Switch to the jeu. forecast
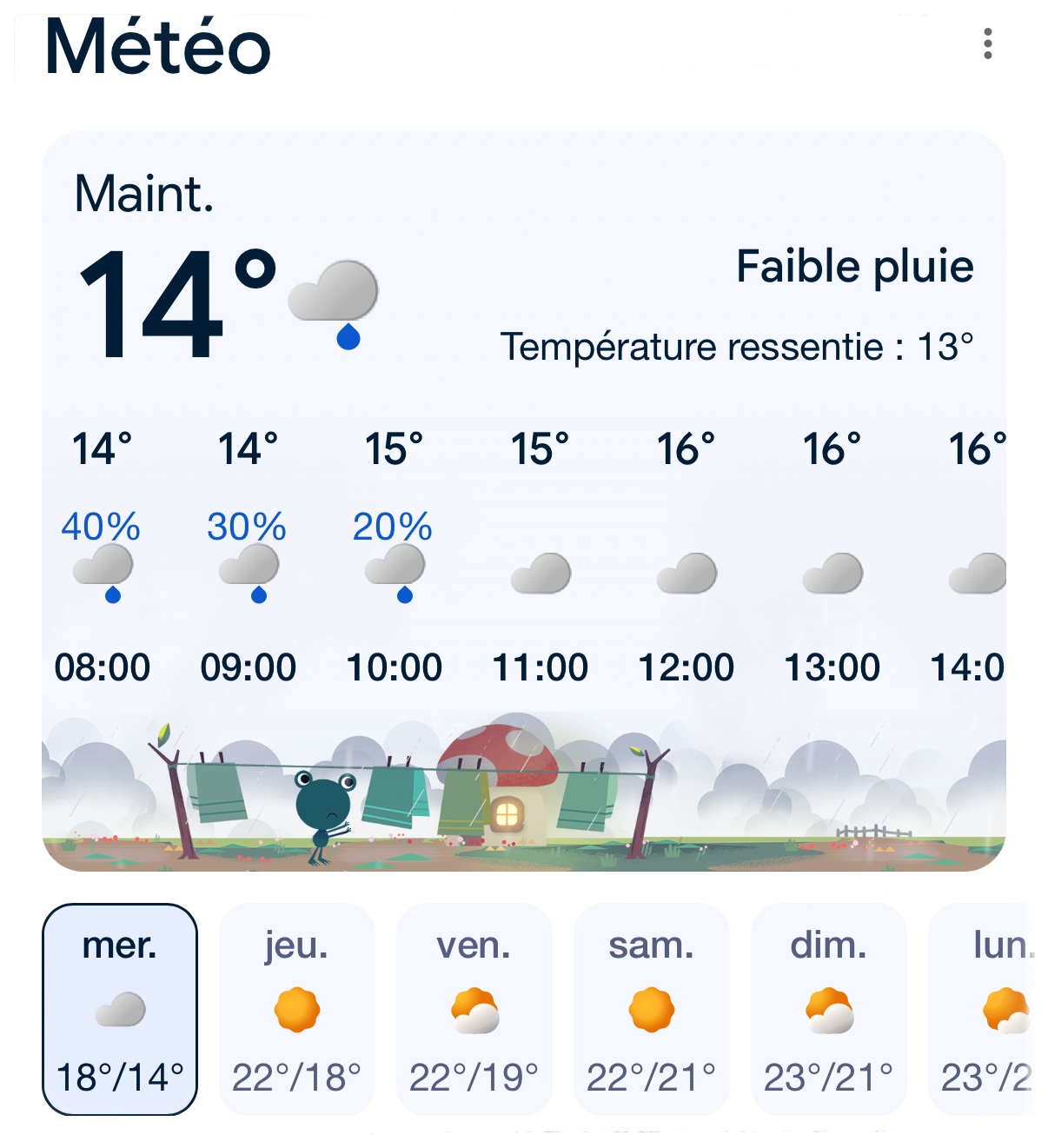This screenshot has height=1148, width=1048. click(x=297, y=1009)
